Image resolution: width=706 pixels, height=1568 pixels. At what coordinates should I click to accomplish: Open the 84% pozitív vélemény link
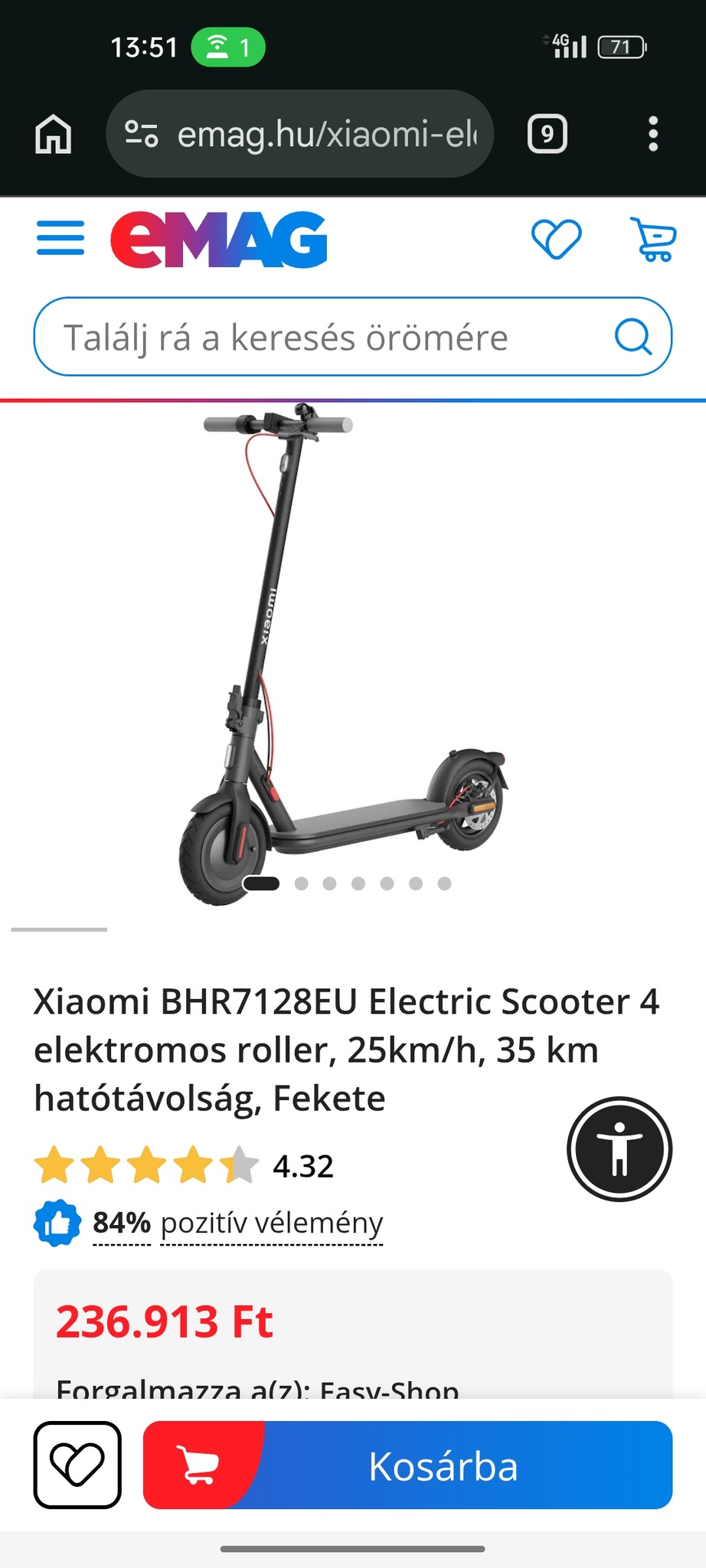[x=237, y=1223]
